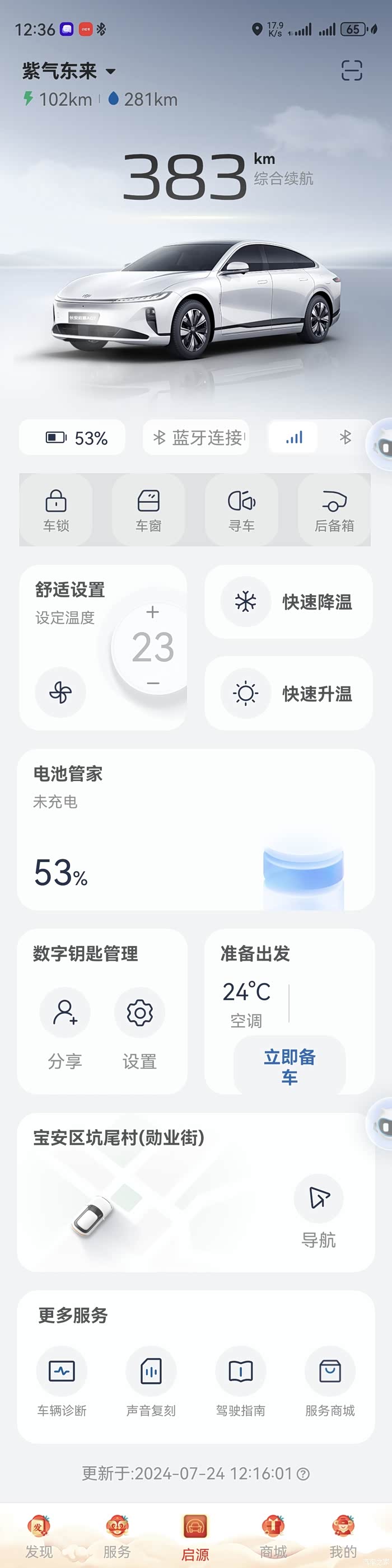Viewport: 392px width, 1568px height.
Task: Expand the 紫气东来 vehicle dropdown
Action: coord(110,71)
